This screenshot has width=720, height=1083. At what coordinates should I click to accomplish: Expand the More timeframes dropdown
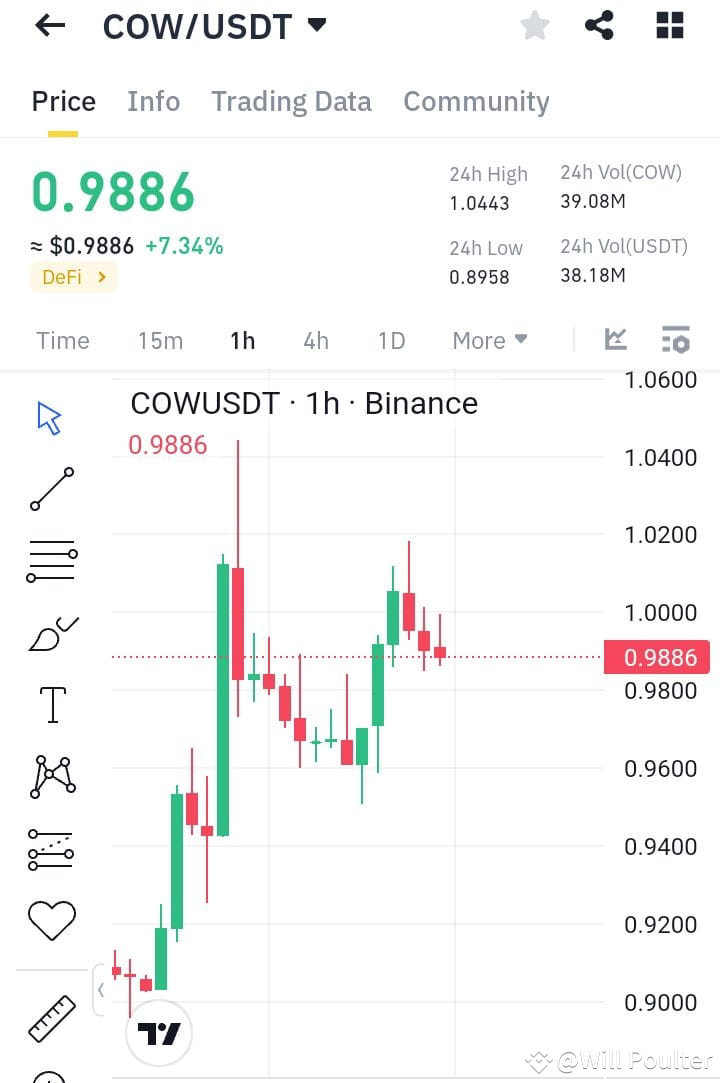489,340
